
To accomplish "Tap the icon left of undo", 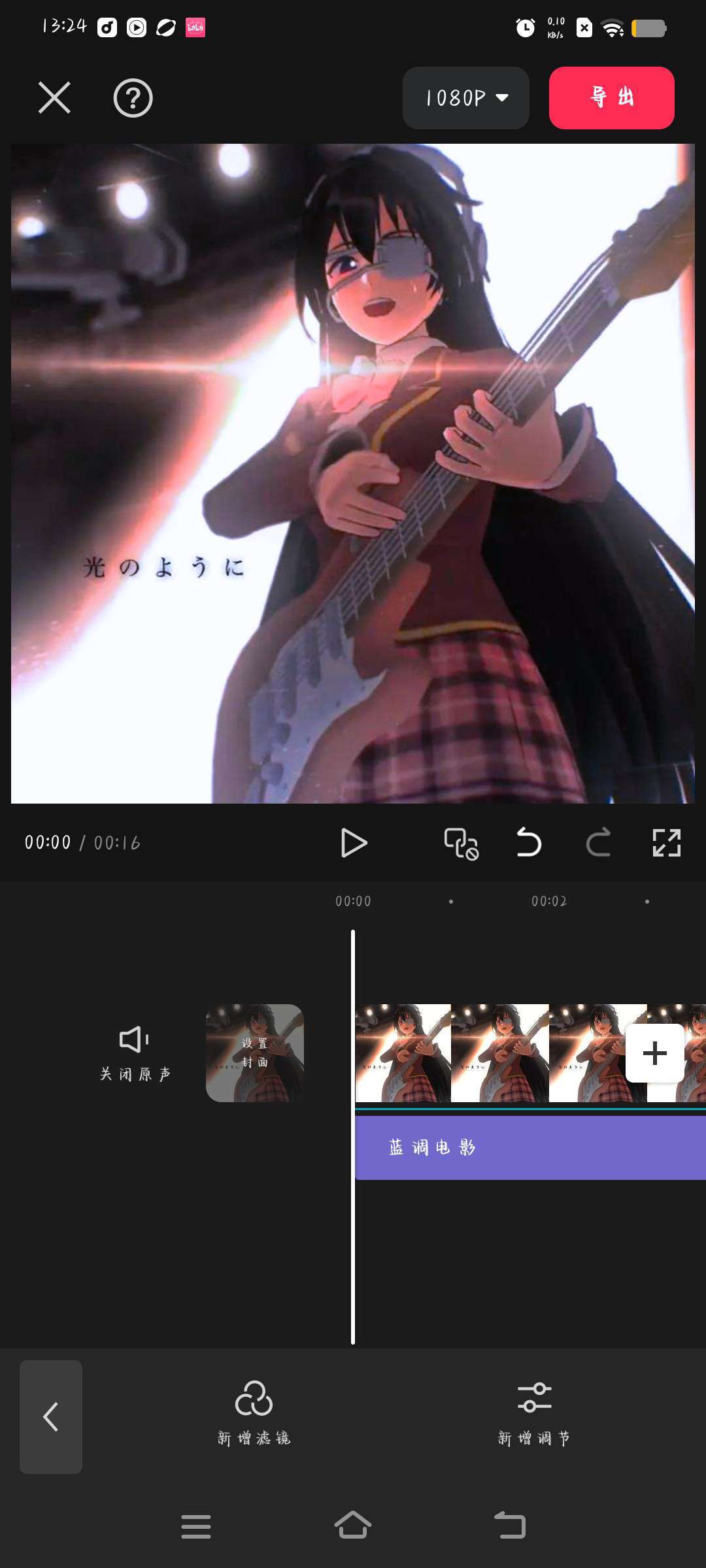I will [x=461, y=843].
